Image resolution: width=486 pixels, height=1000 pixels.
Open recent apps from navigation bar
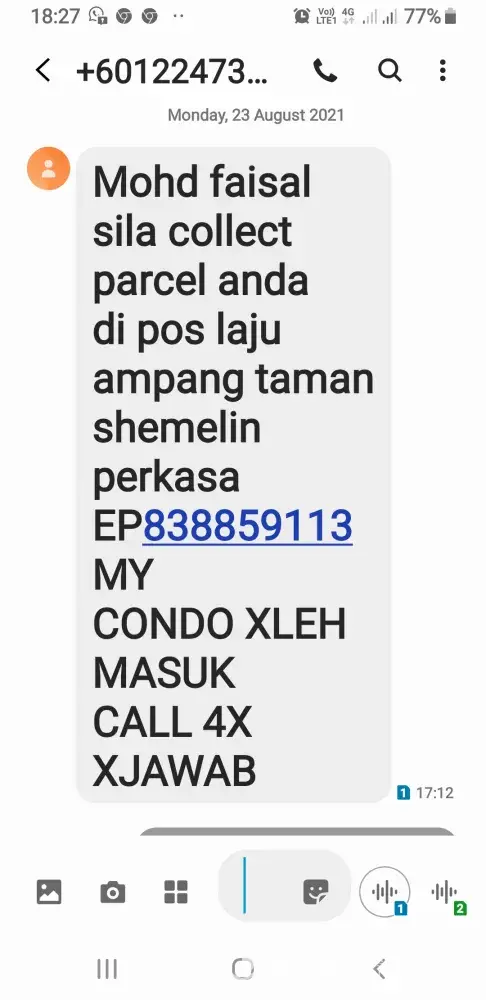[107, 969]
